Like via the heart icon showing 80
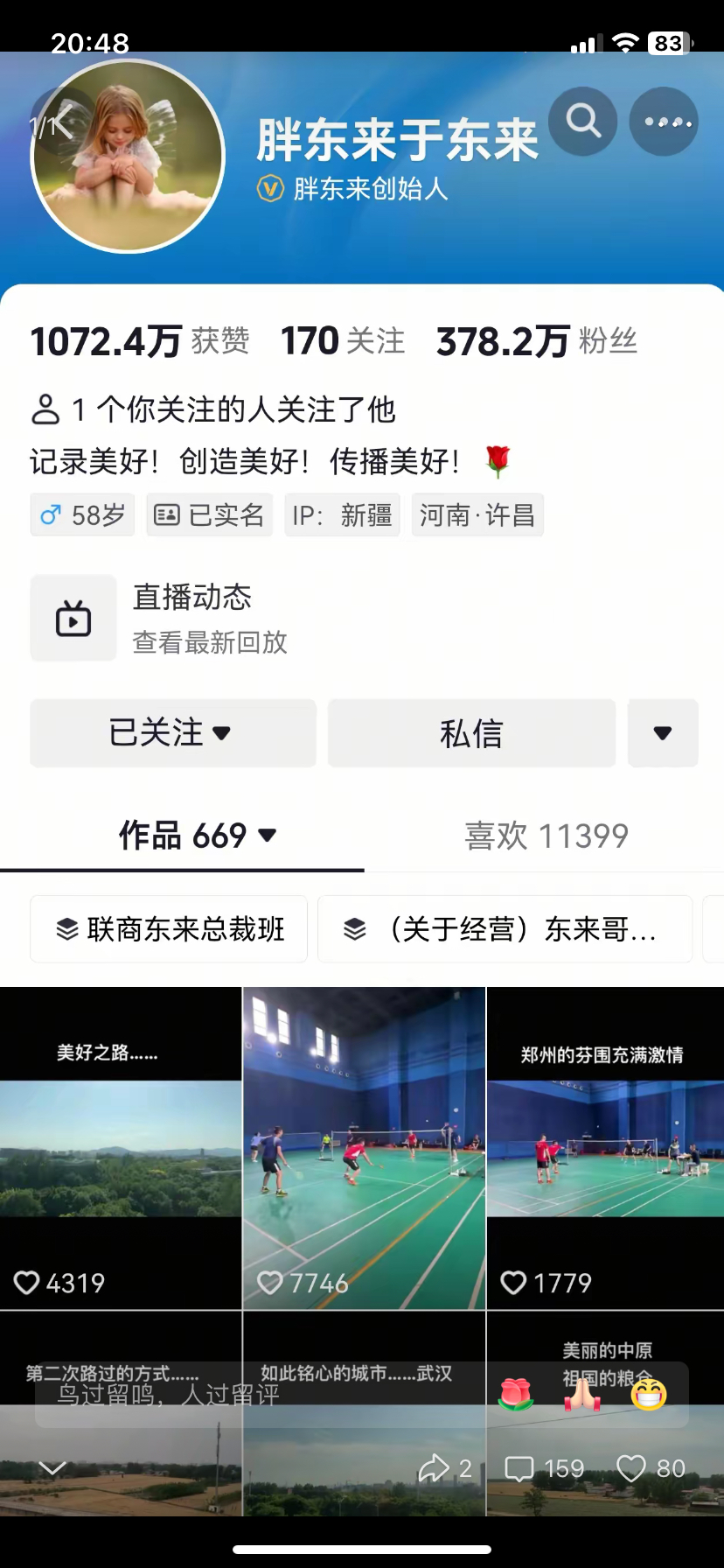The image size is (724, 1568). pos(651,1468)
